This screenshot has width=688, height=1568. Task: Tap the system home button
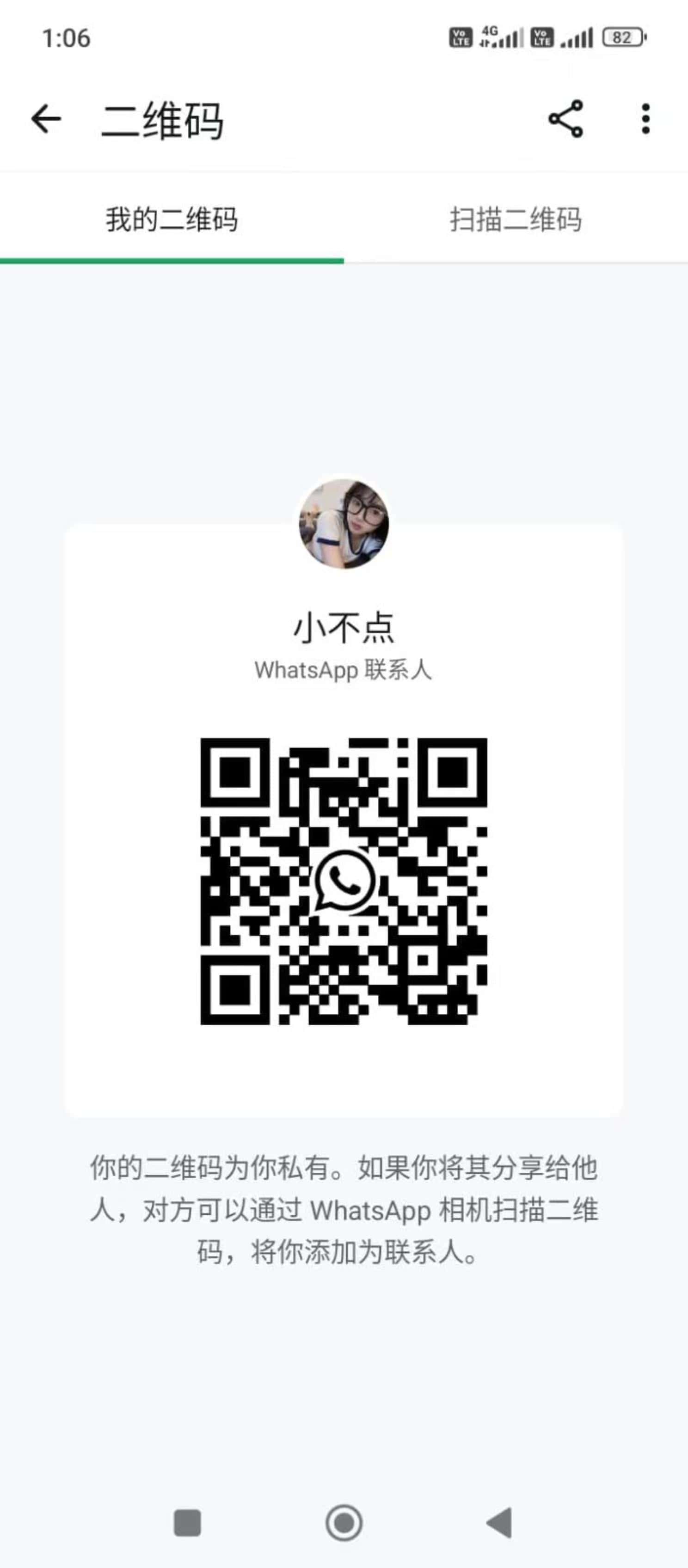pos(344,1523)
